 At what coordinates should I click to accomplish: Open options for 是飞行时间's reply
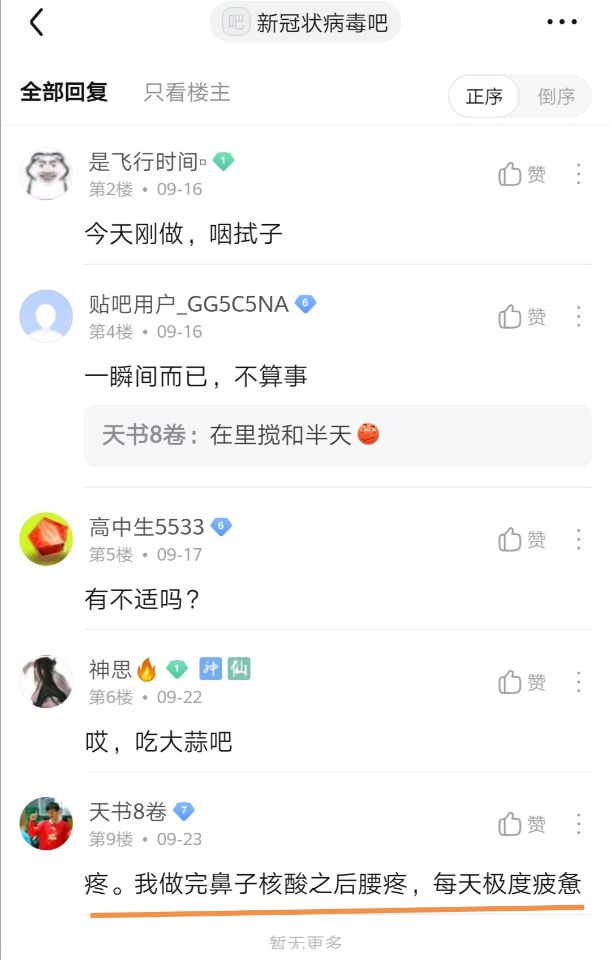coord(578,174)
